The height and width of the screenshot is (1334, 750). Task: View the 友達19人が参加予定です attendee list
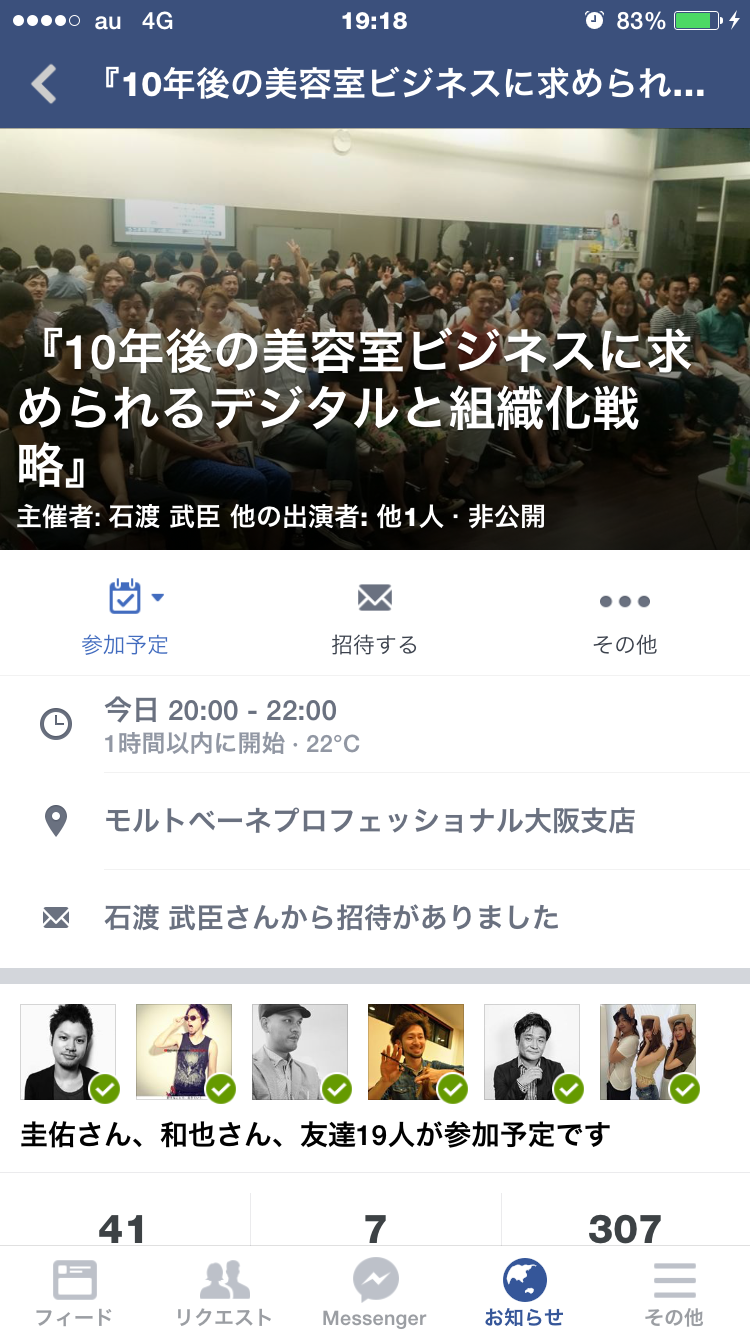[x=316, y=1135]
